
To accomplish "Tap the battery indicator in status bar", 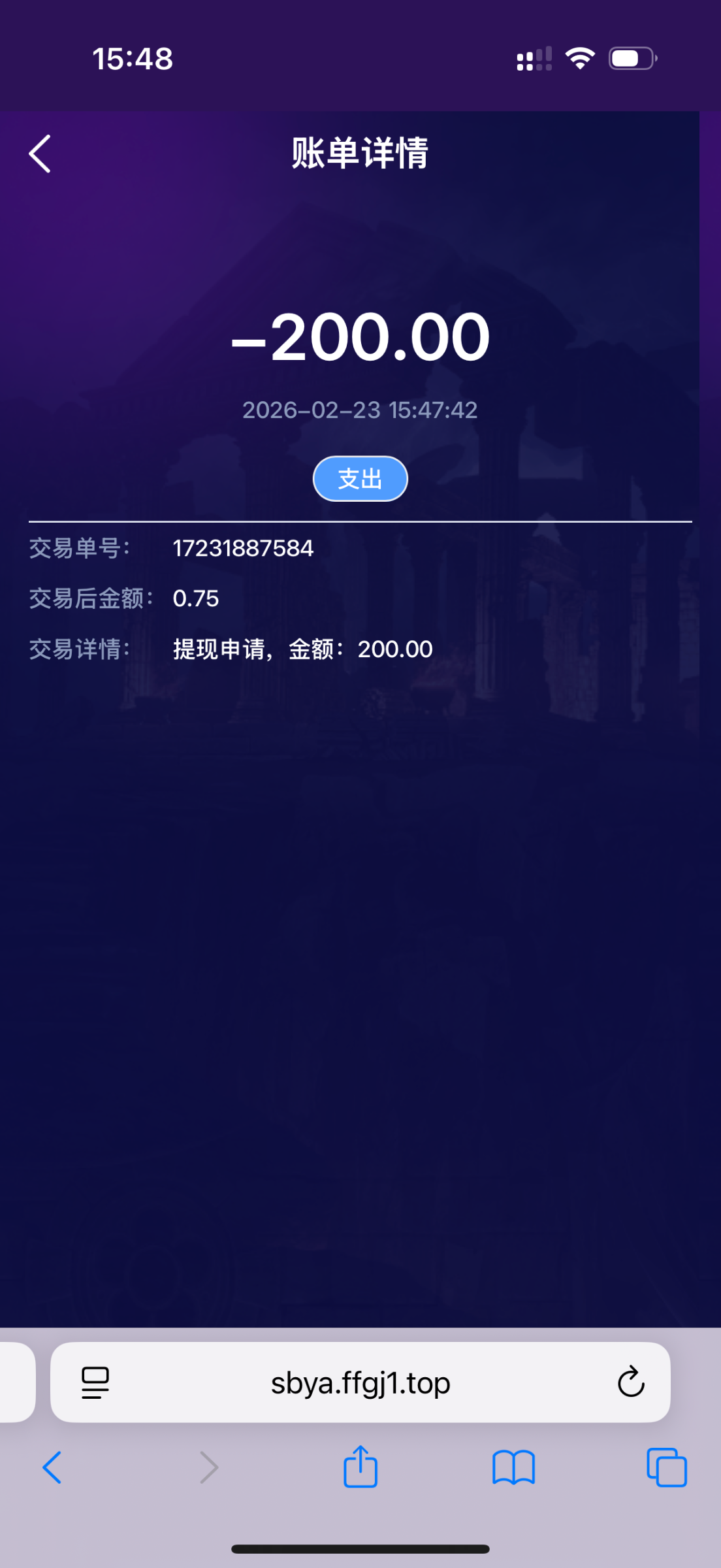I will pos(631,57).
